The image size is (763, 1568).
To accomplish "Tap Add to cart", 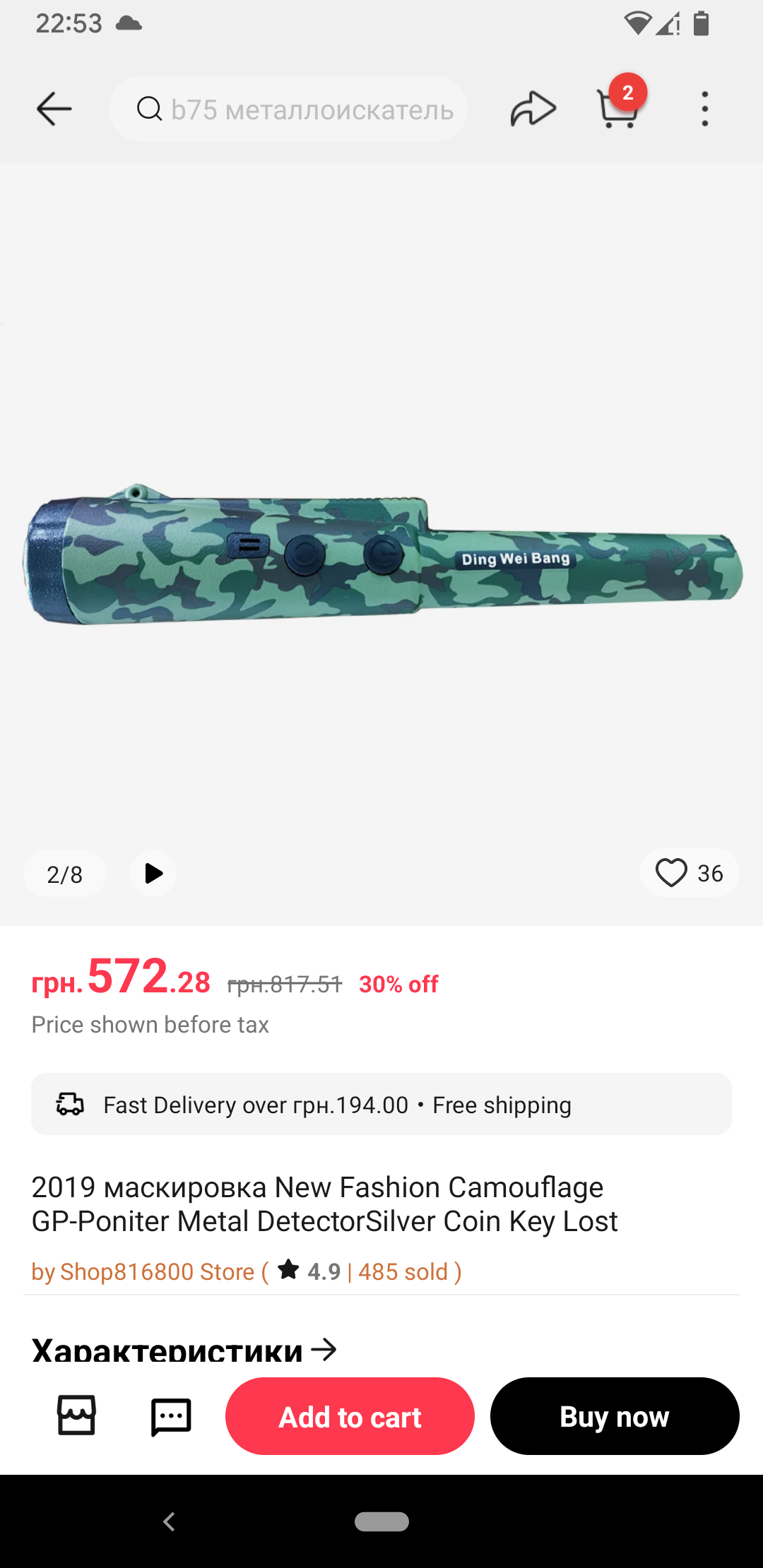I will (x=350, y=1416).
